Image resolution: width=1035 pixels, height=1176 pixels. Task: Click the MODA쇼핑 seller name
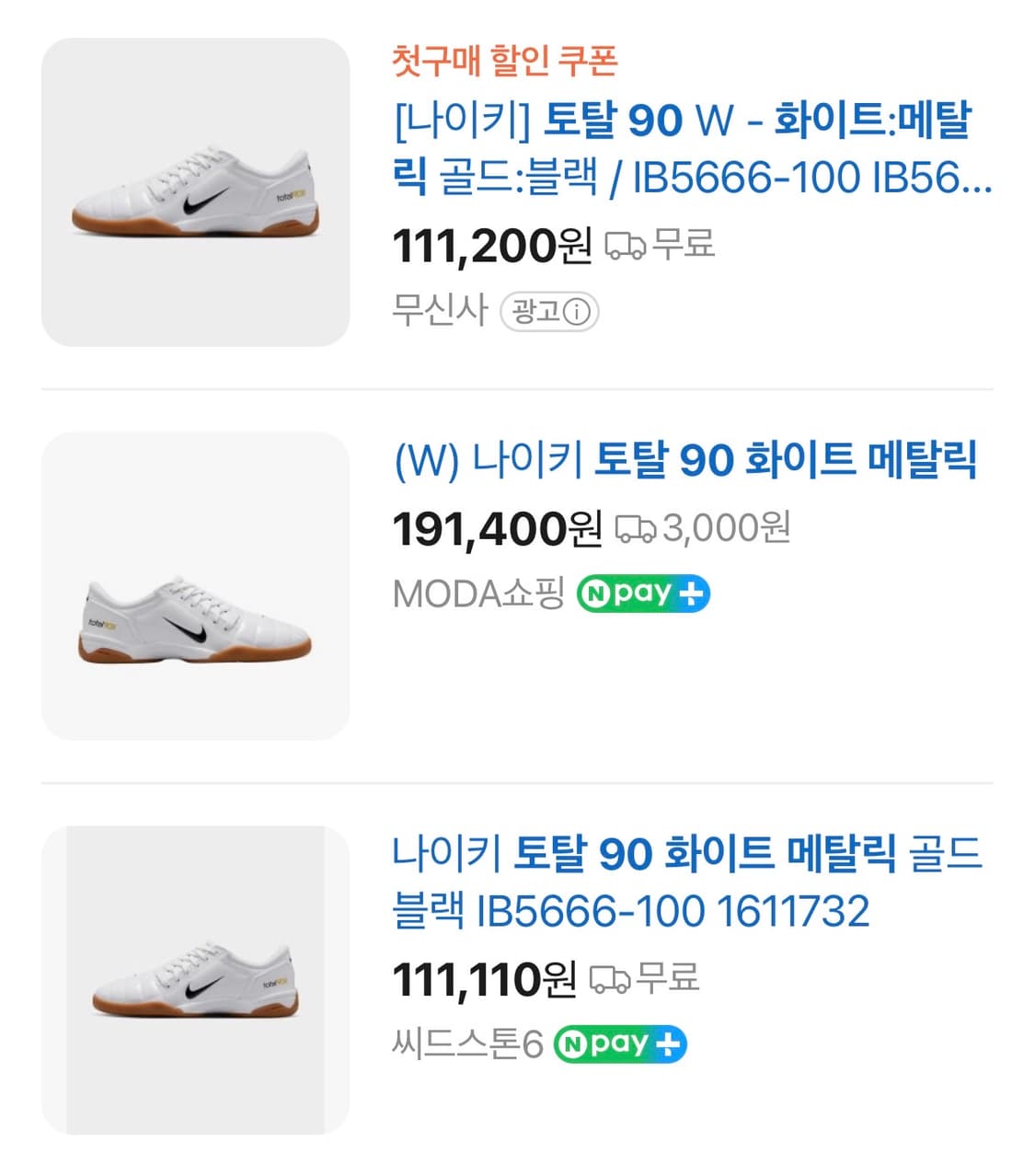[x=473, y=594]
